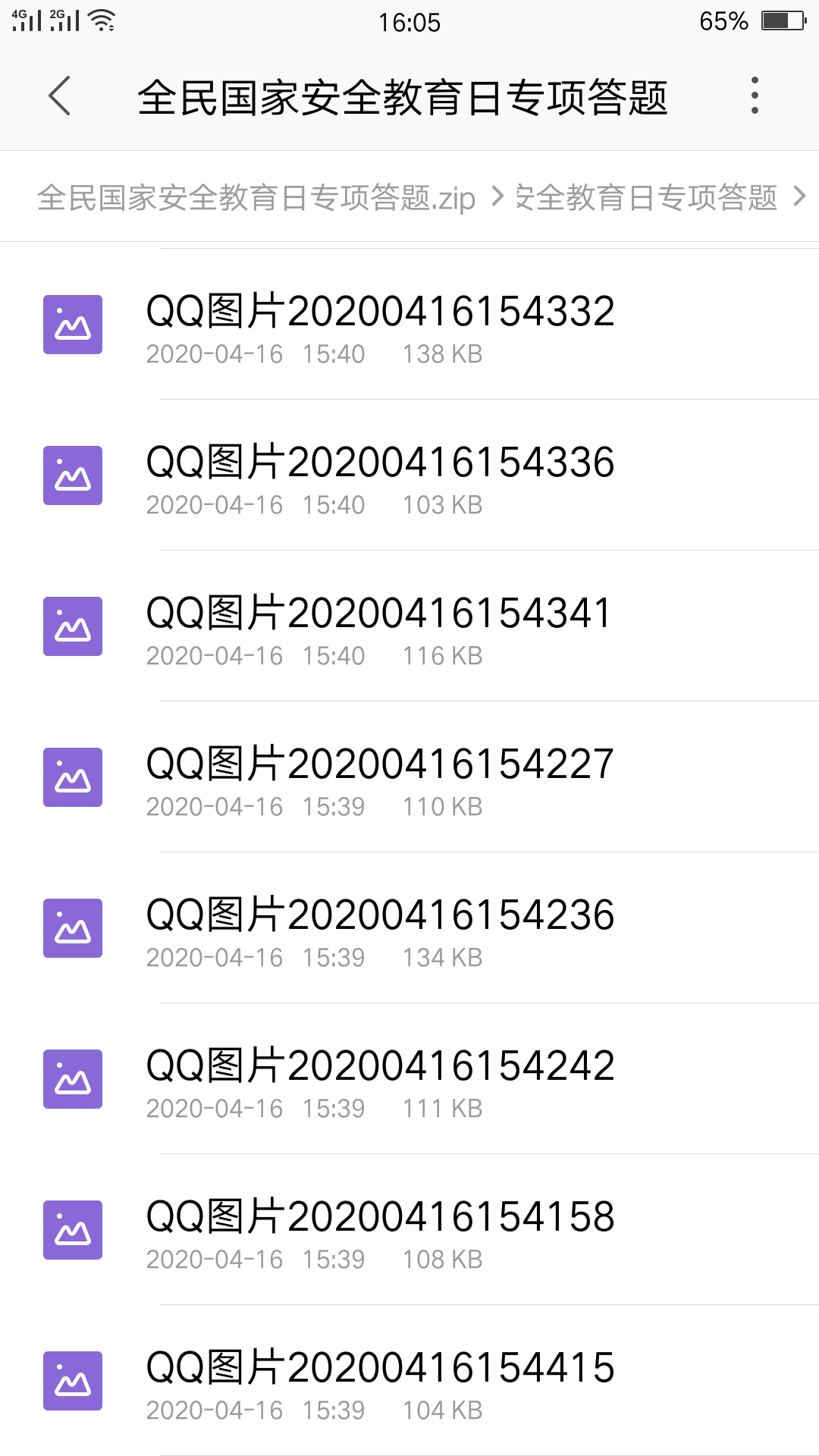Tap the rightmost breadcrumb chevron
Viewport: 819px width, 1456px height.
800,196
